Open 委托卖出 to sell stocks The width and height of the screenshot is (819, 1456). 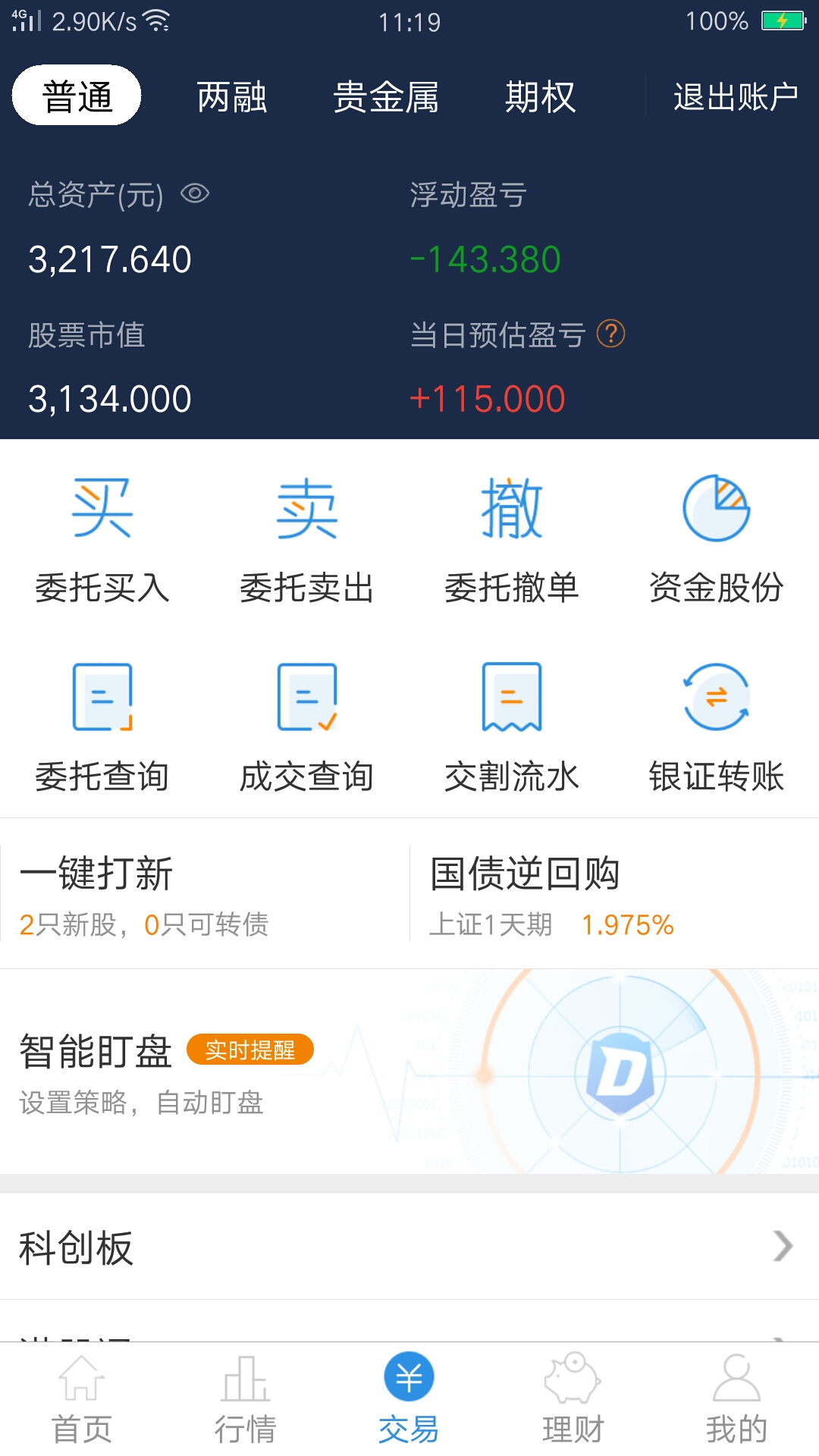pos(307,540)
